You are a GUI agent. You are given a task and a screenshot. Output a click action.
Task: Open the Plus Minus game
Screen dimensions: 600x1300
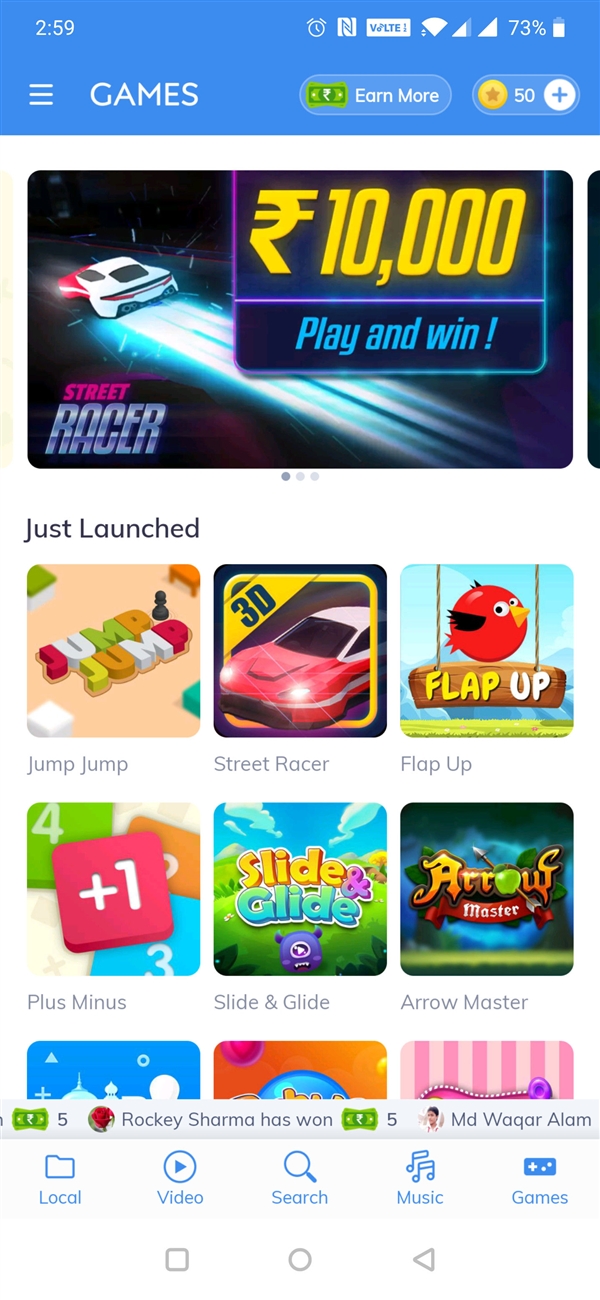click(113, 889)
